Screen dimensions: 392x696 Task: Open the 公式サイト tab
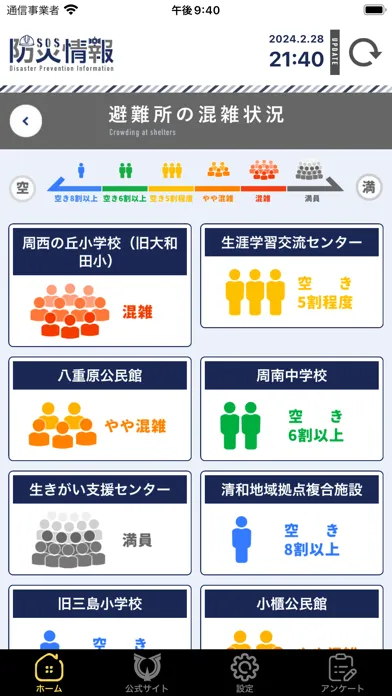tap(147, 673)
